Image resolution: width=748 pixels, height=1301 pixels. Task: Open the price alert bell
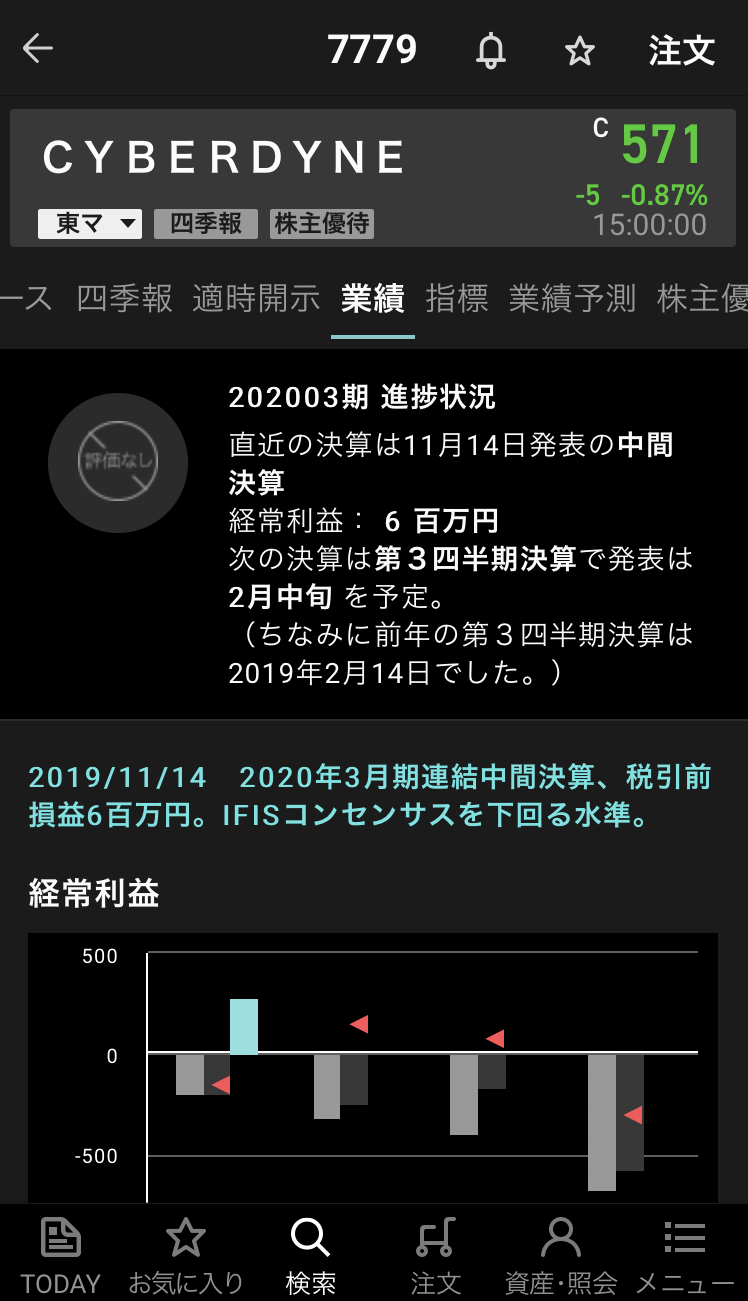click(x=490, y=50)
